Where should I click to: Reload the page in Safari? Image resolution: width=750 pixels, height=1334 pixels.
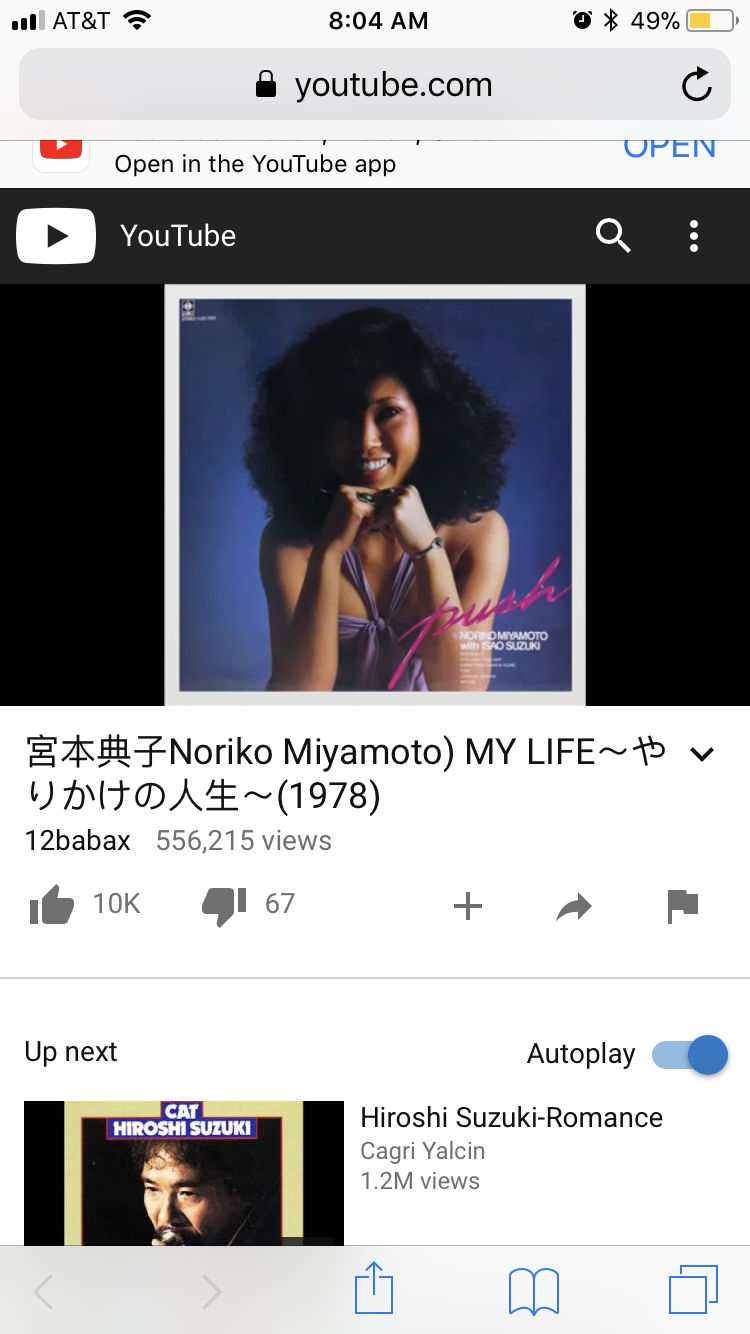pos(697,85)
